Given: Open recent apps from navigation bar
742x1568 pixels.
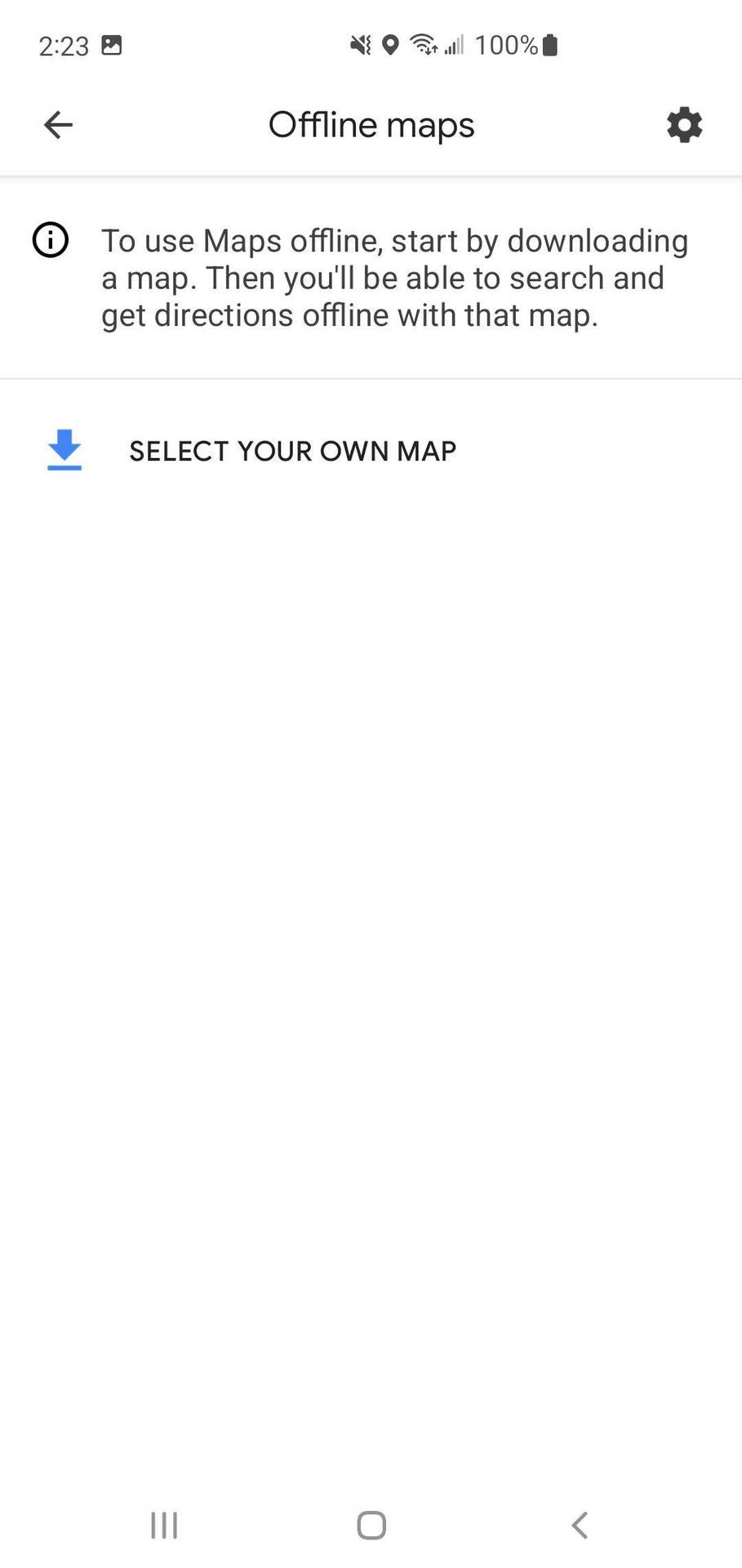Looking at the screenshot, I should pos(164,1524).
